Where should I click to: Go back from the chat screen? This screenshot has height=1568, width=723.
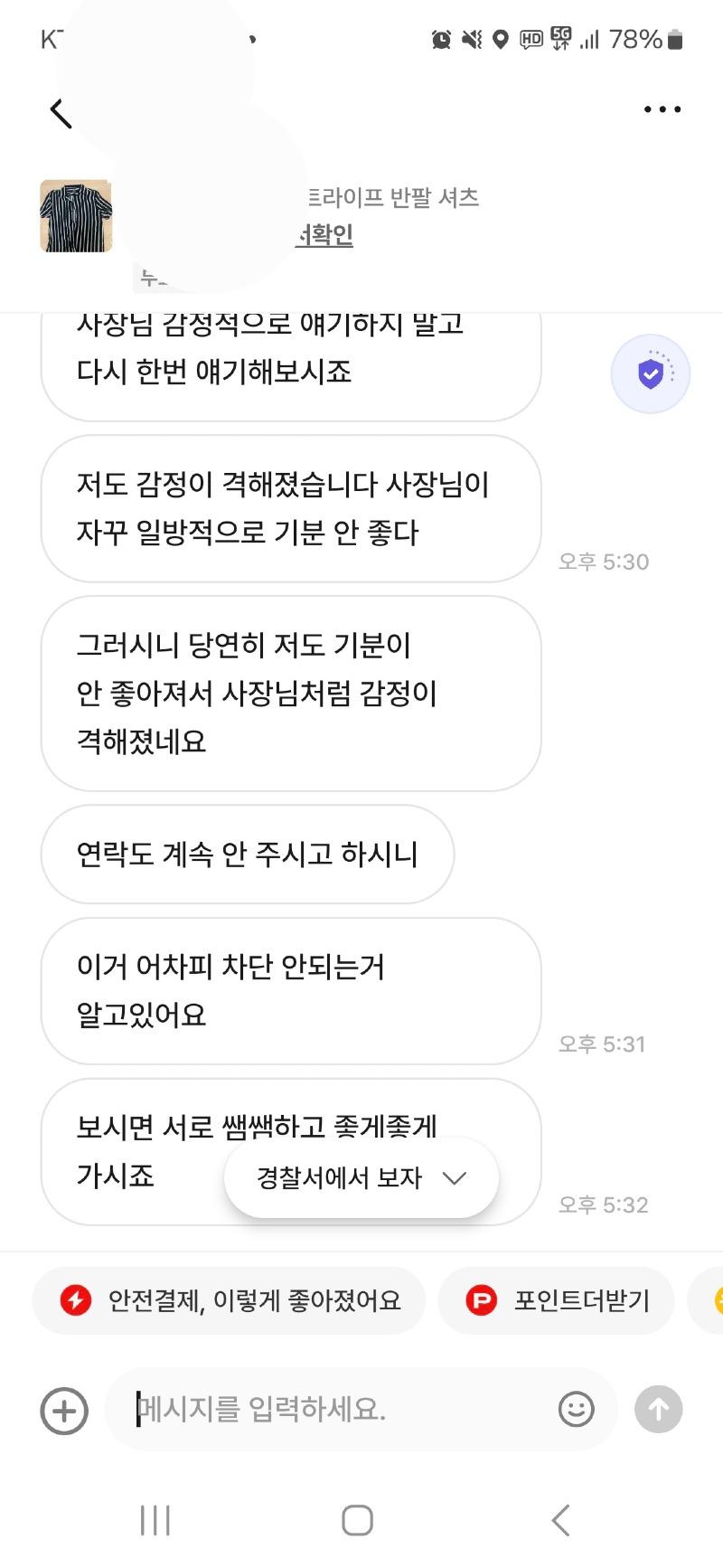pyautogui.click(x=61, y=113)
